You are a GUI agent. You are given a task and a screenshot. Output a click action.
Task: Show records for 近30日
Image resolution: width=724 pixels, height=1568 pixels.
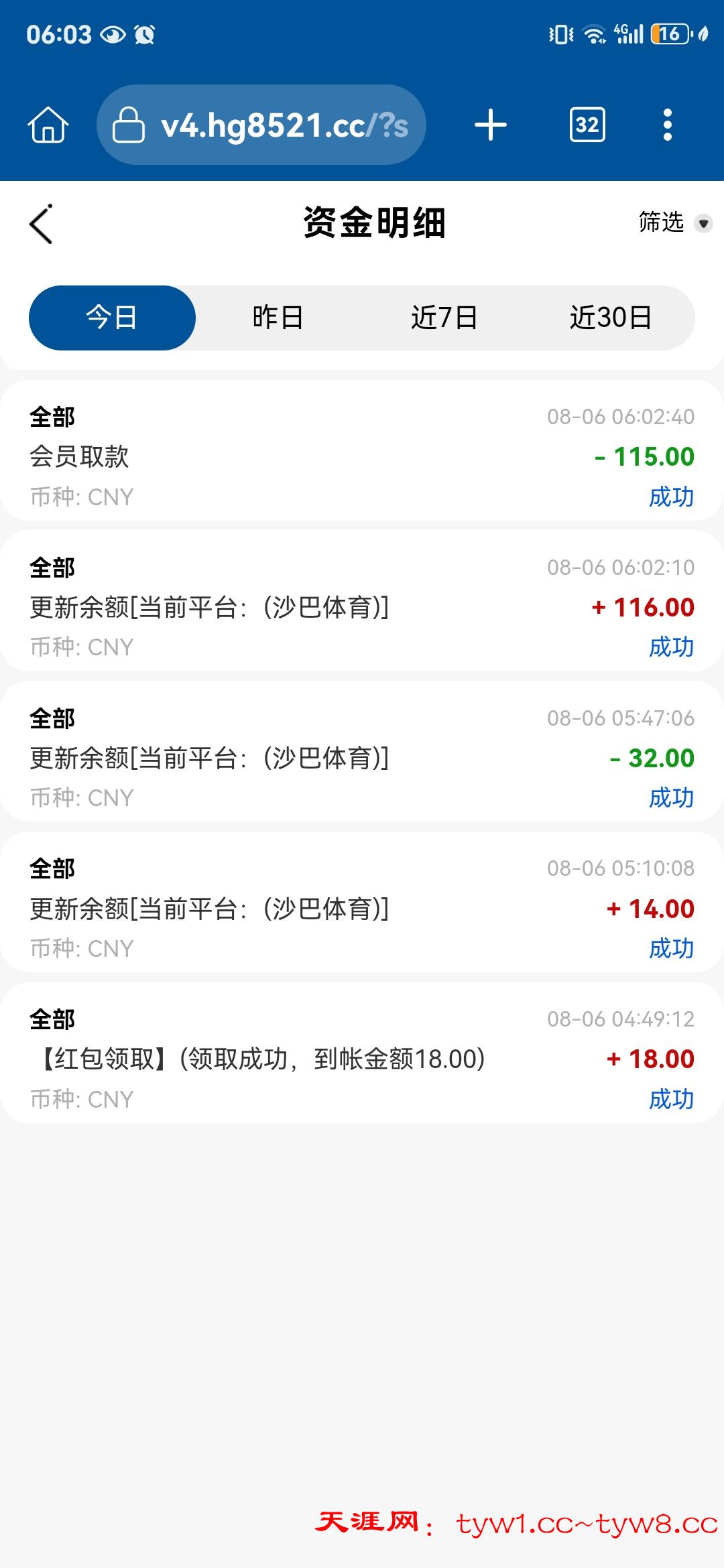pyautogui.click(x=611, y=318)
